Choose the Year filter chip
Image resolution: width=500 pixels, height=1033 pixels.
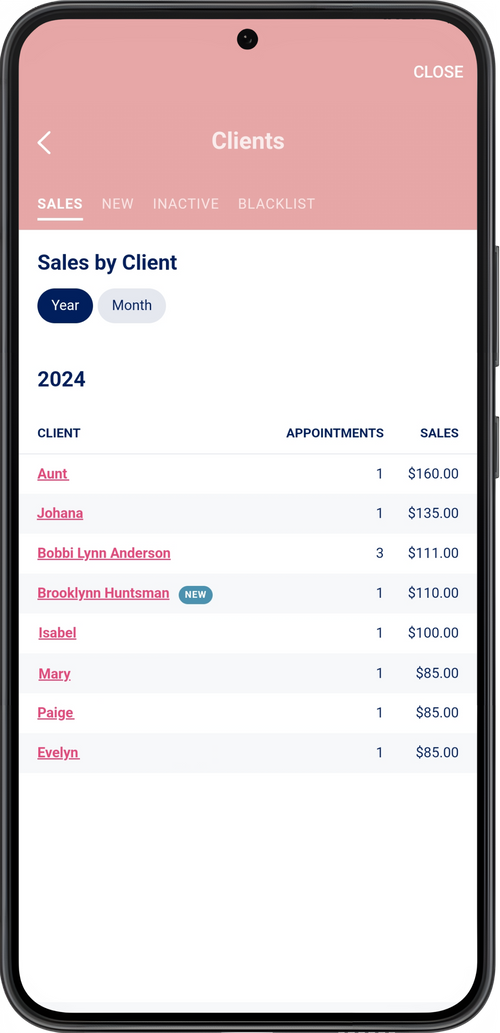(x=65, y=306)
